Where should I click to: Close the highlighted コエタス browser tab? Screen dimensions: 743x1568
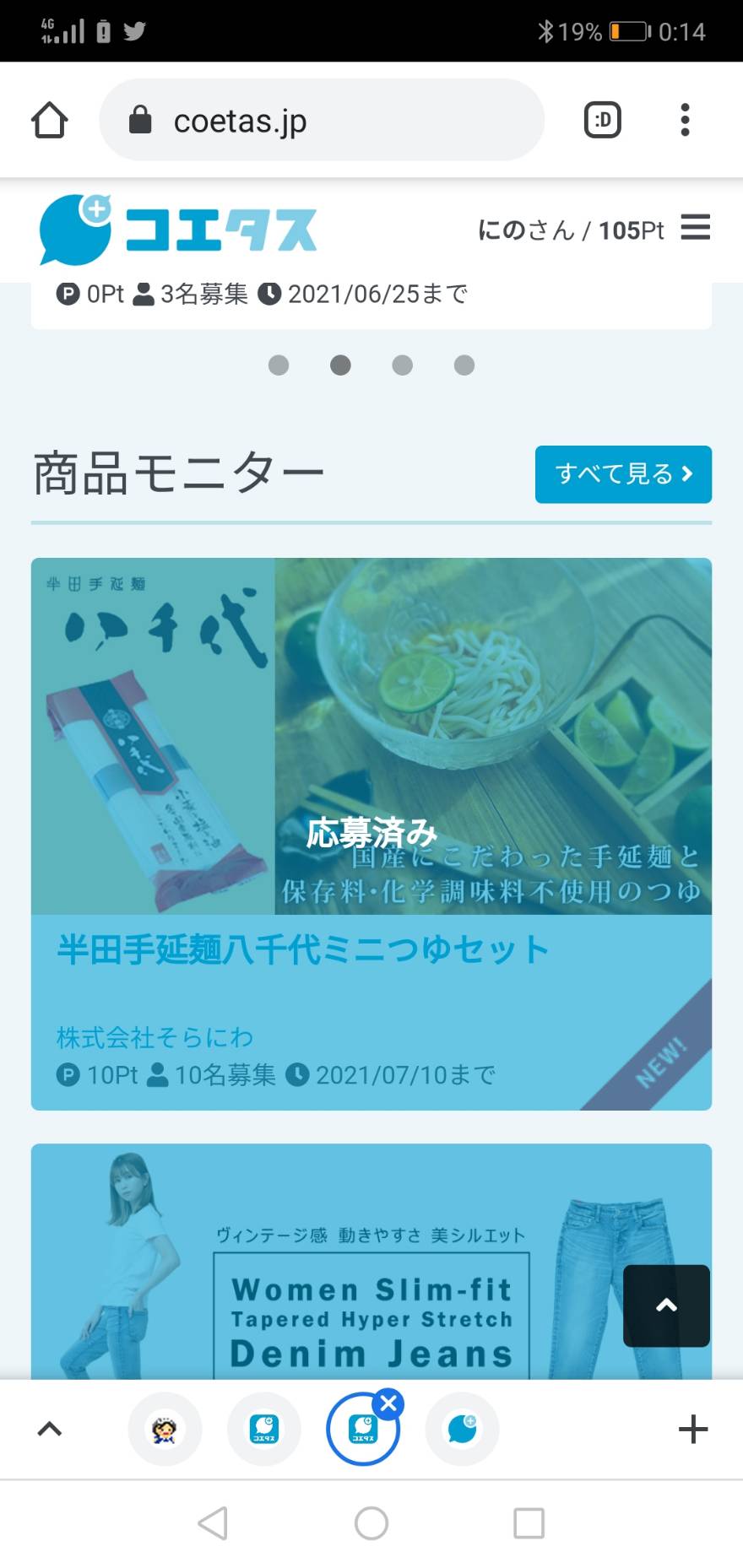[x=388, y=1403]
